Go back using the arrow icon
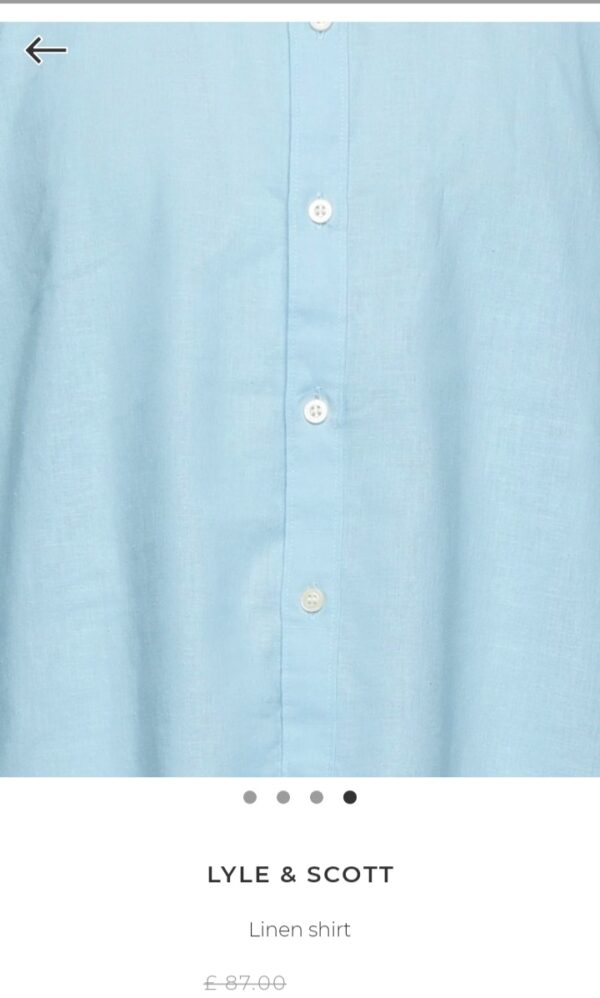Screen dimensions: 600x998 tap(46, 50)
